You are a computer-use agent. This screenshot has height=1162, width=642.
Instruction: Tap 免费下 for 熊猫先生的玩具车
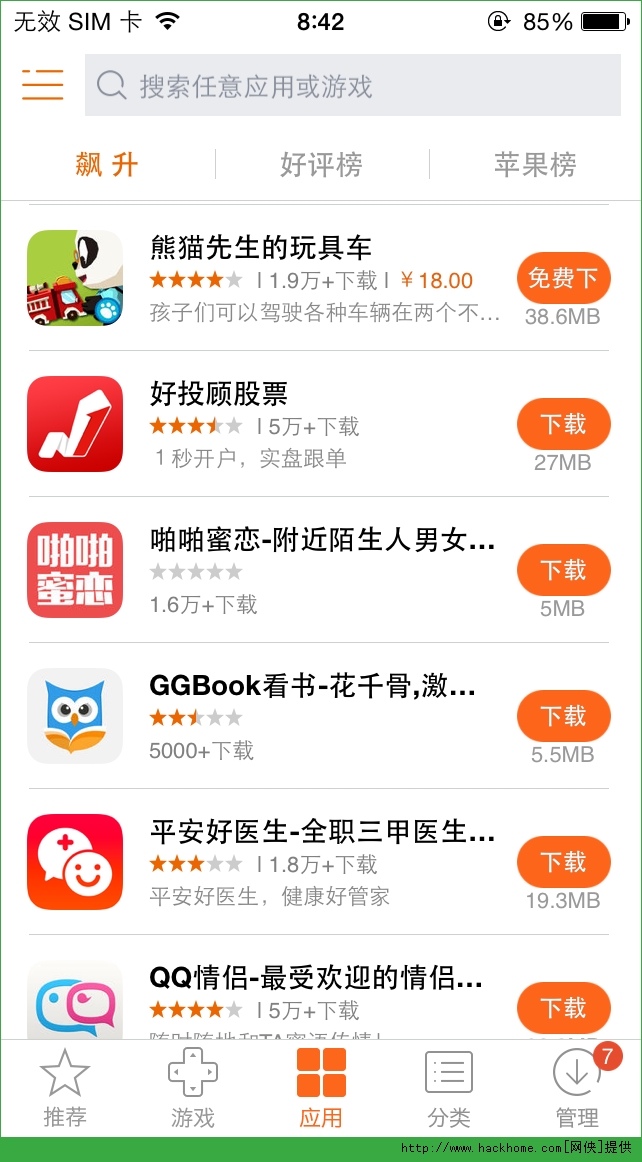point(563,278)
